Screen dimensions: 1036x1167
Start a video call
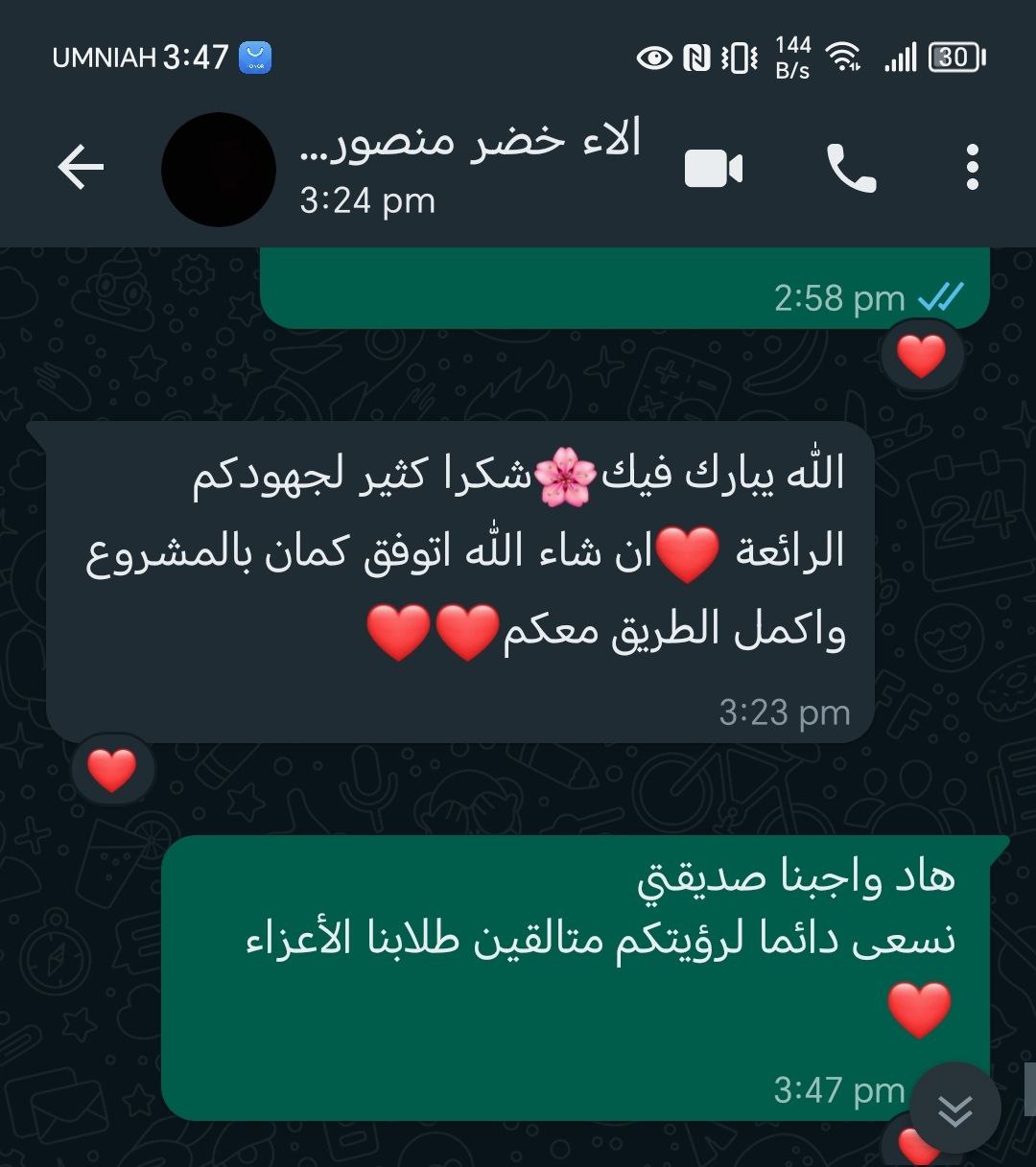(x=714, y=170)
